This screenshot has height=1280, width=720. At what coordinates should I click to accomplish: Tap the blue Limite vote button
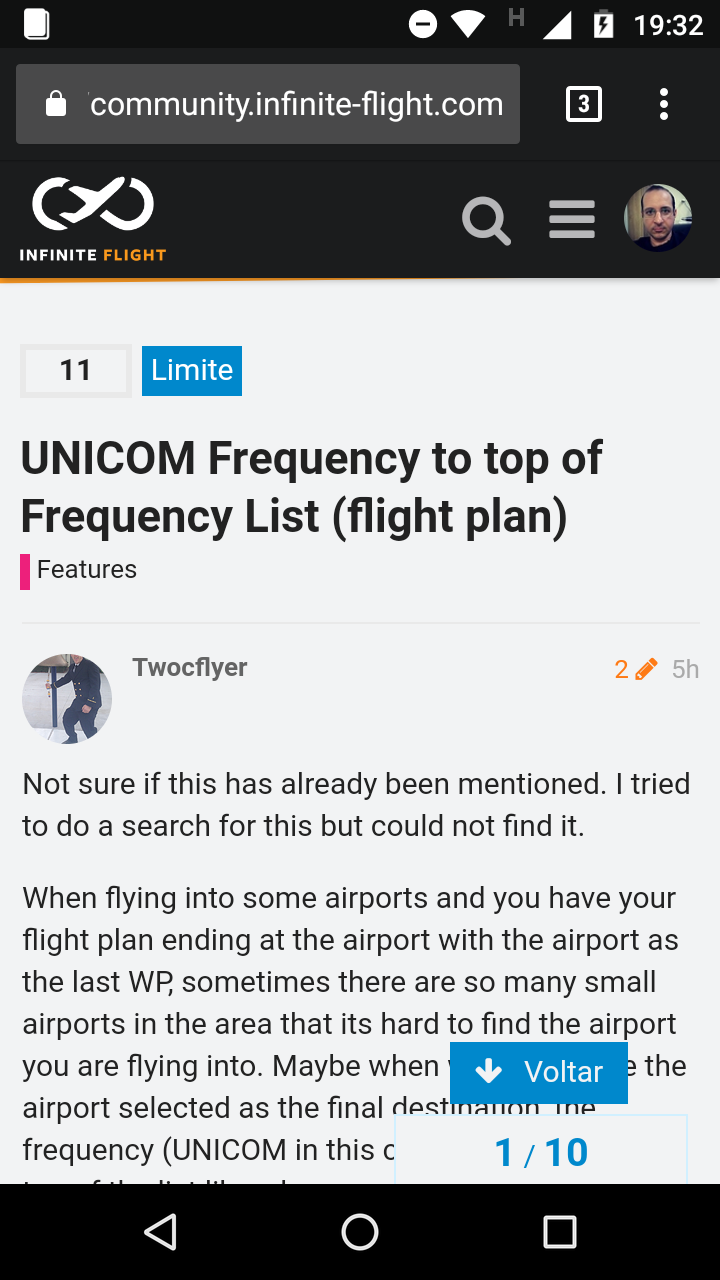tap(192, 371)
